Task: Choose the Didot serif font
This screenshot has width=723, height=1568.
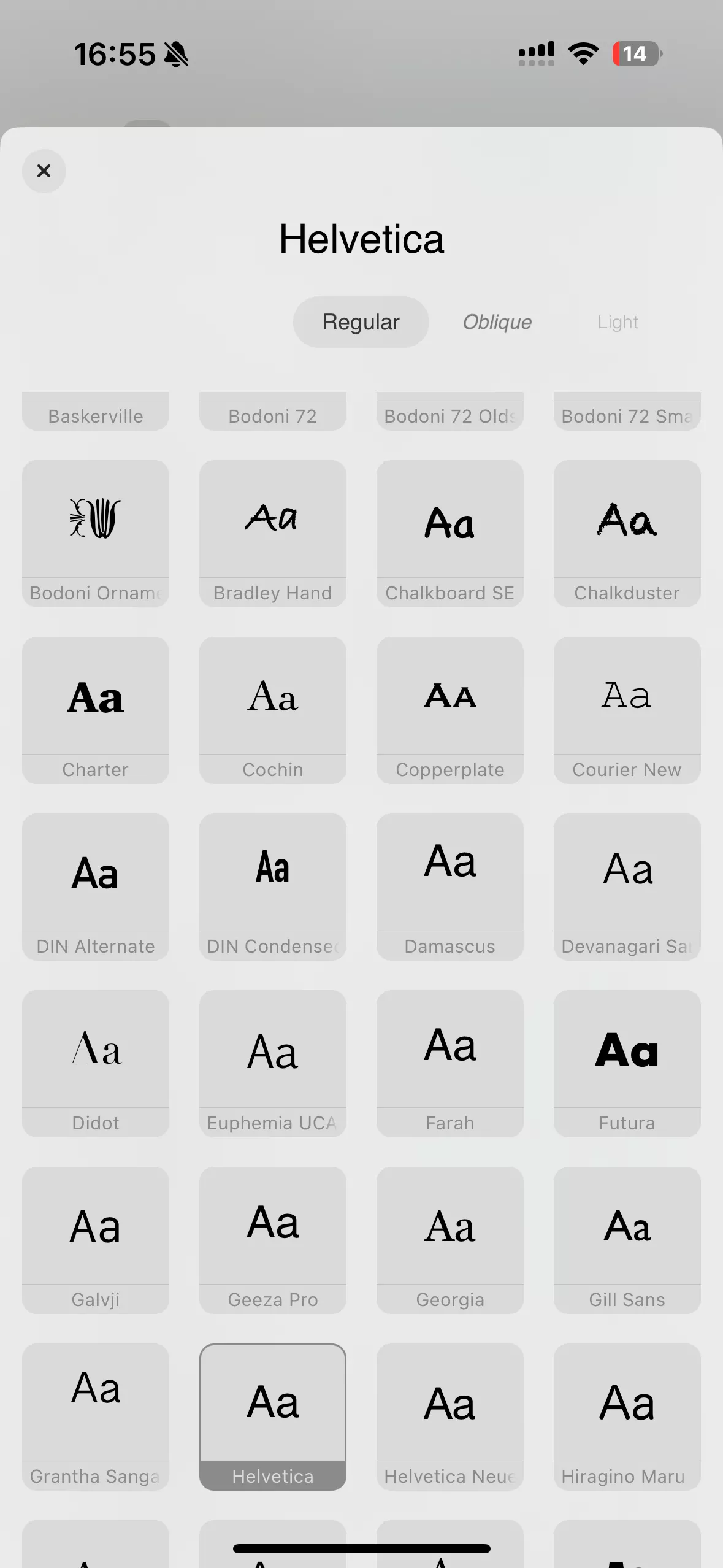Action: (95, 1063)
